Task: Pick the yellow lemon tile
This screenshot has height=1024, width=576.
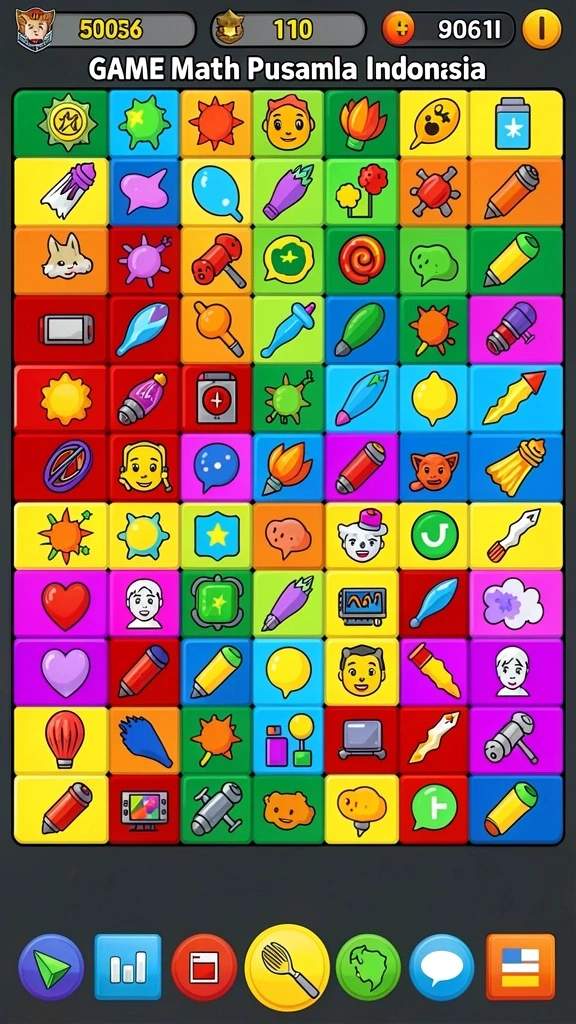Action: tap(434, 397)
